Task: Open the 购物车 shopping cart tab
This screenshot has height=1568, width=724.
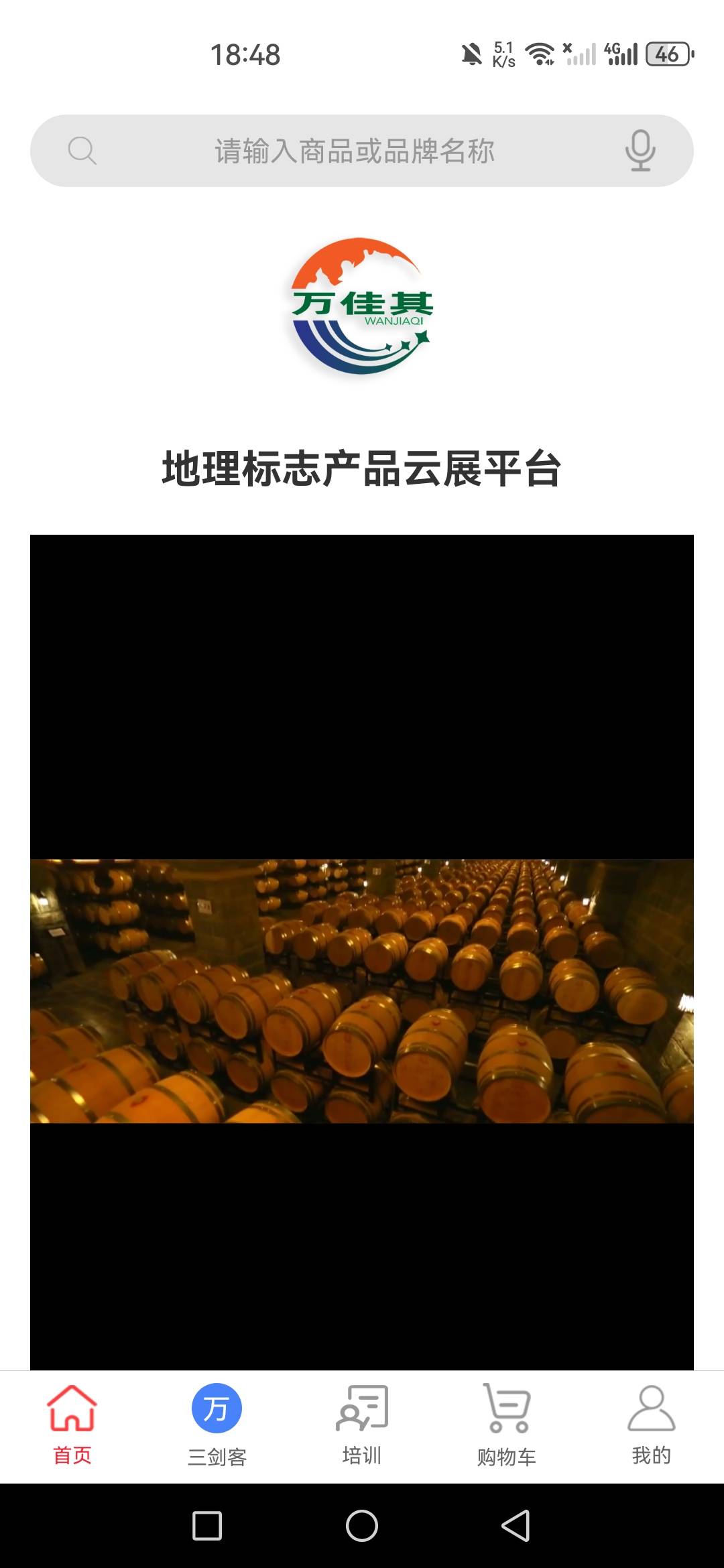Action: point(507,1425)
